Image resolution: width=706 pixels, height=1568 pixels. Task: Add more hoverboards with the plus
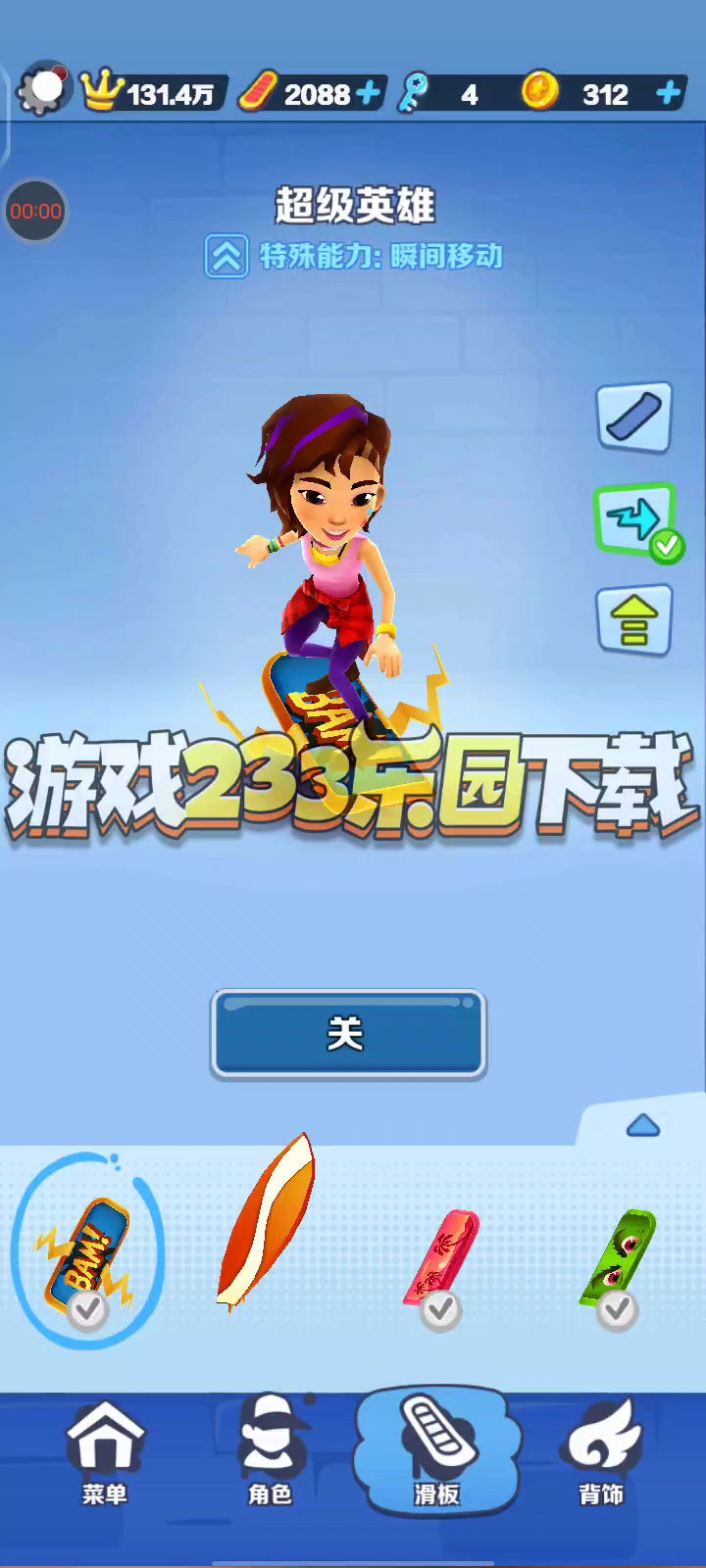(x=369, y=94)
